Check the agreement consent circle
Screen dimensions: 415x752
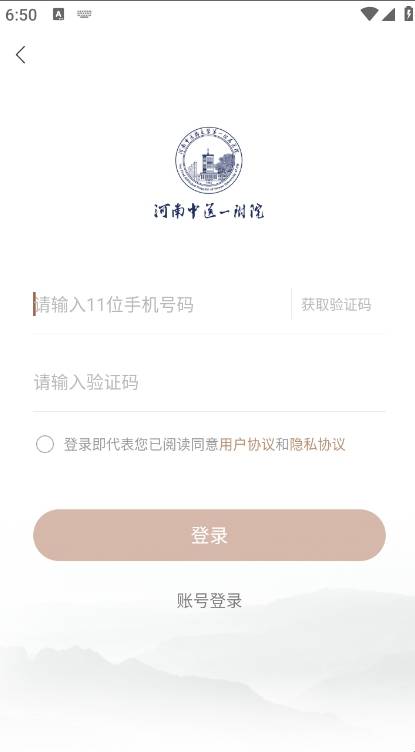[45, 445]
